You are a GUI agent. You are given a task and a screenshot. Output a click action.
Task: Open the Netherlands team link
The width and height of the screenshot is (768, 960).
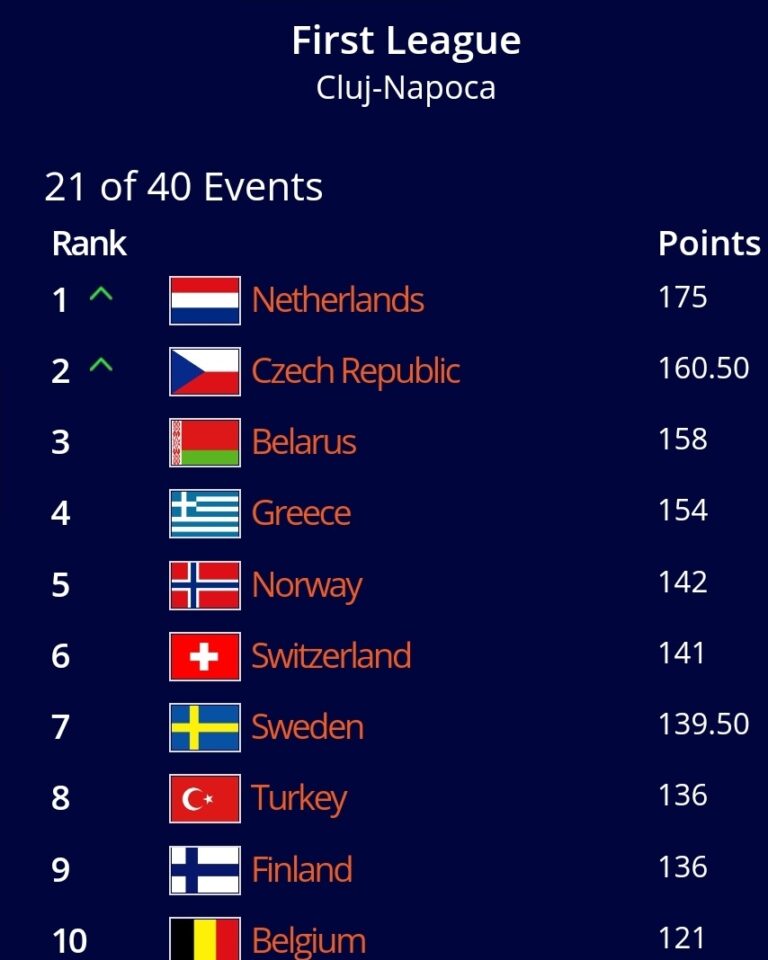(x=337, y=300)
